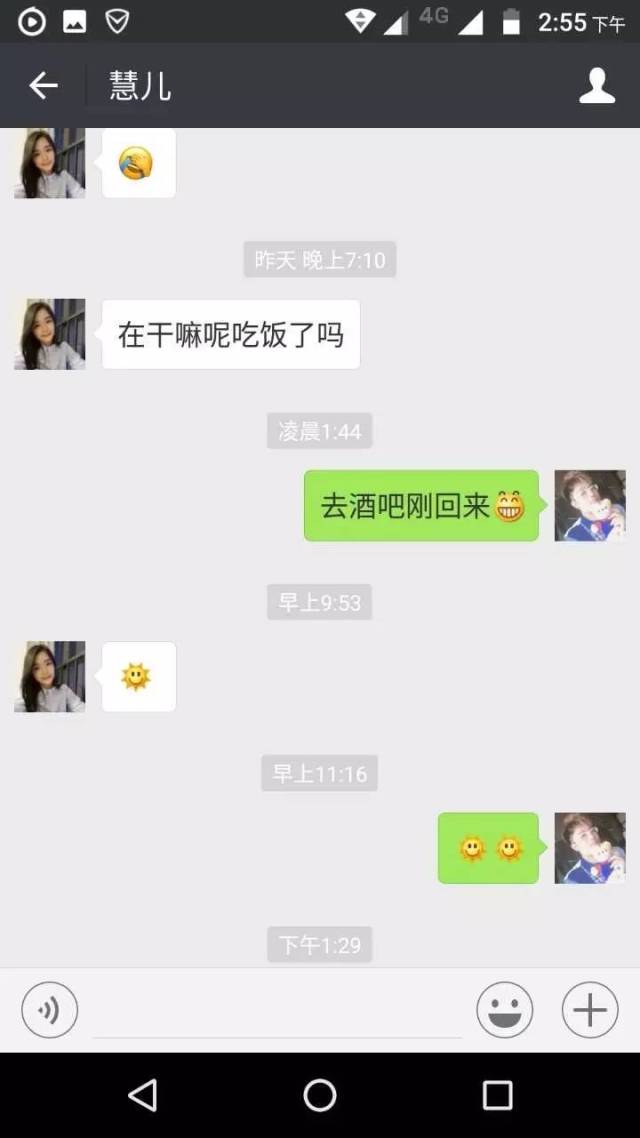Go back from the 慧儿 chat

[43, 86]
